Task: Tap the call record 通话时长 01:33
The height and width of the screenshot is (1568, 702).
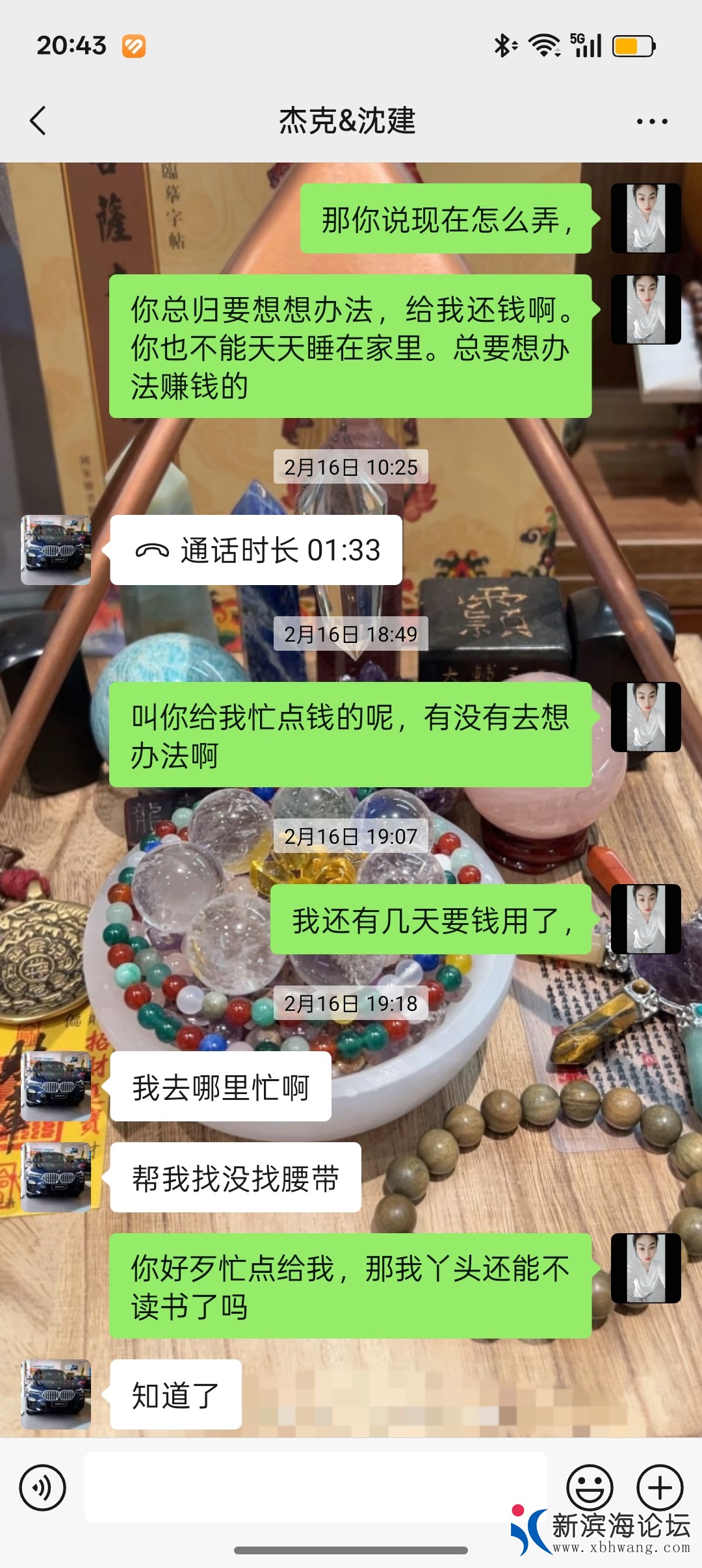Action: click(x=256, y=550)
